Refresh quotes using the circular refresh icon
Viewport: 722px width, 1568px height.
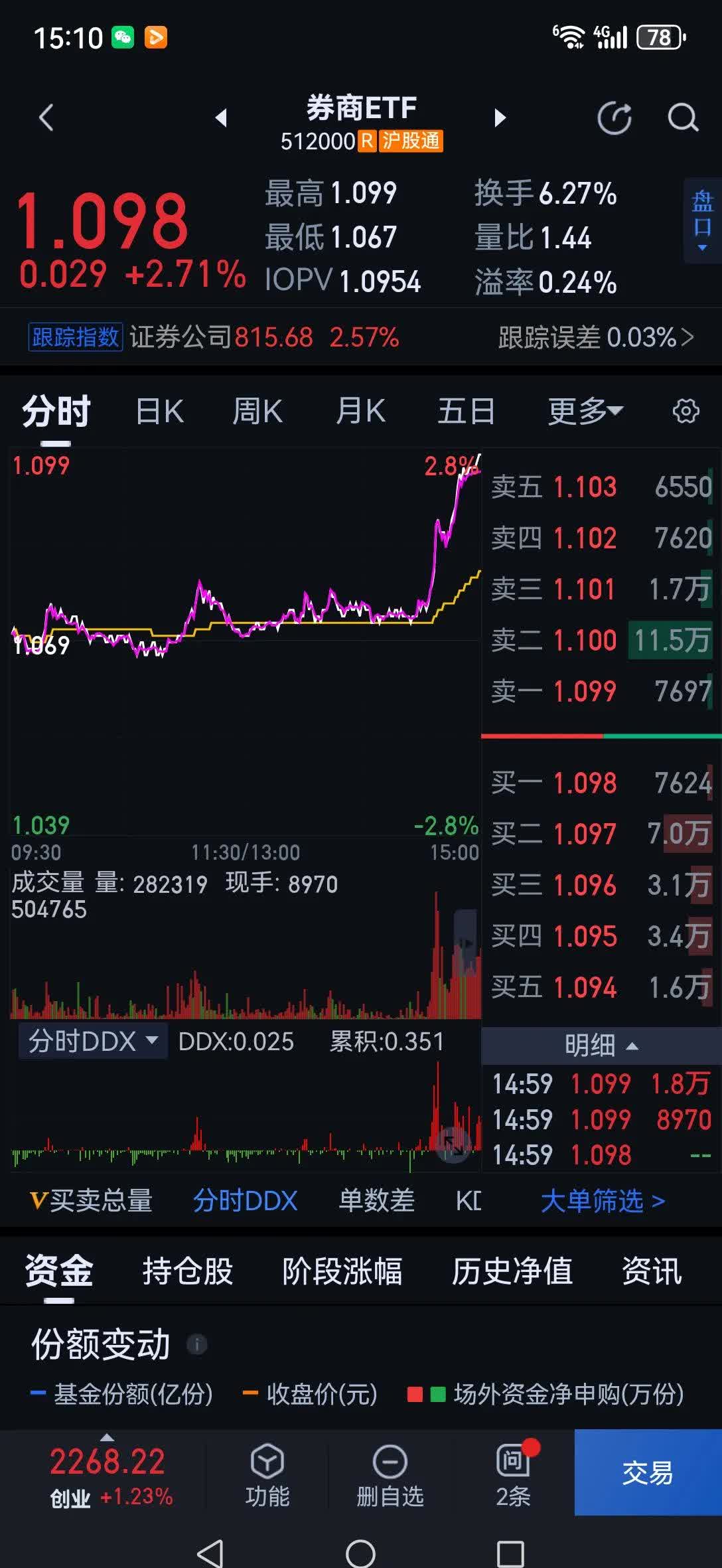(614, 118)
